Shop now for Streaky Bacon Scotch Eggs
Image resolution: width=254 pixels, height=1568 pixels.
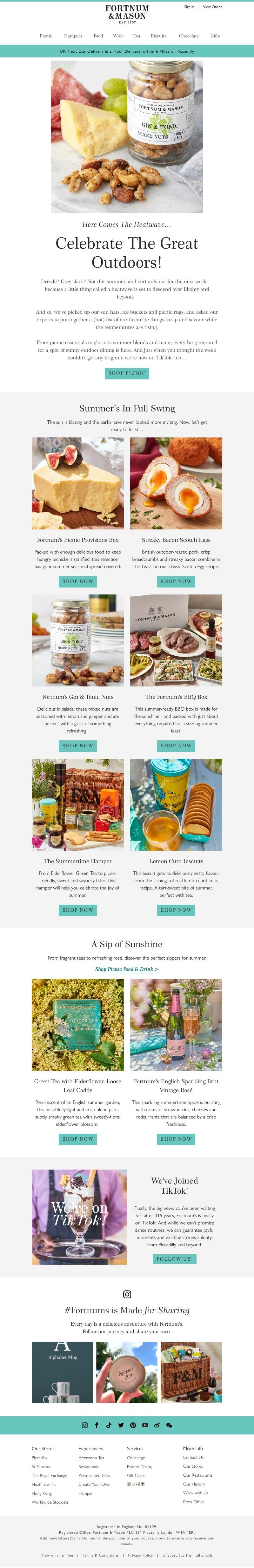point(176,581)
